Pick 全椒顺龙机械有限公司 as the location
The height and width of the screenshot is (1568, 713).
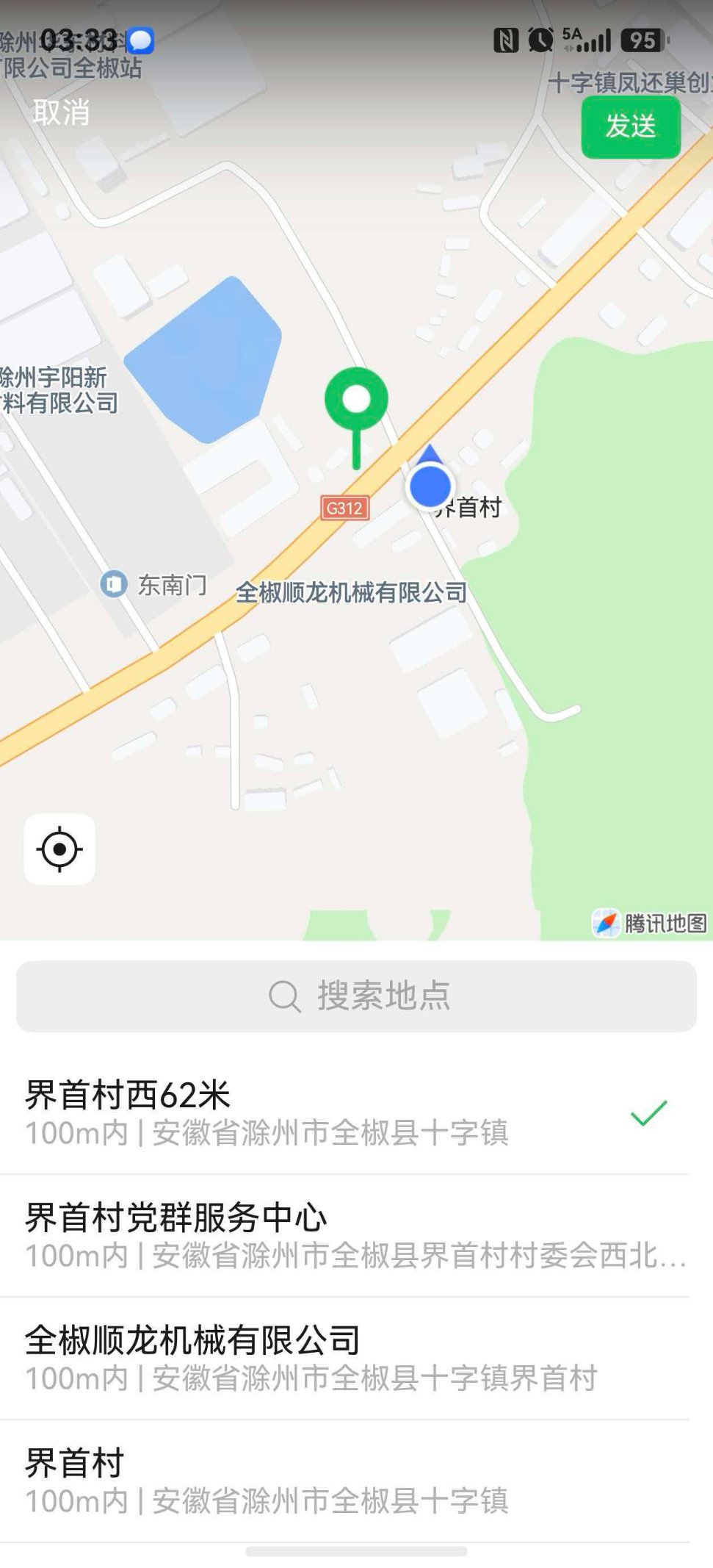tap(344, 1359)
